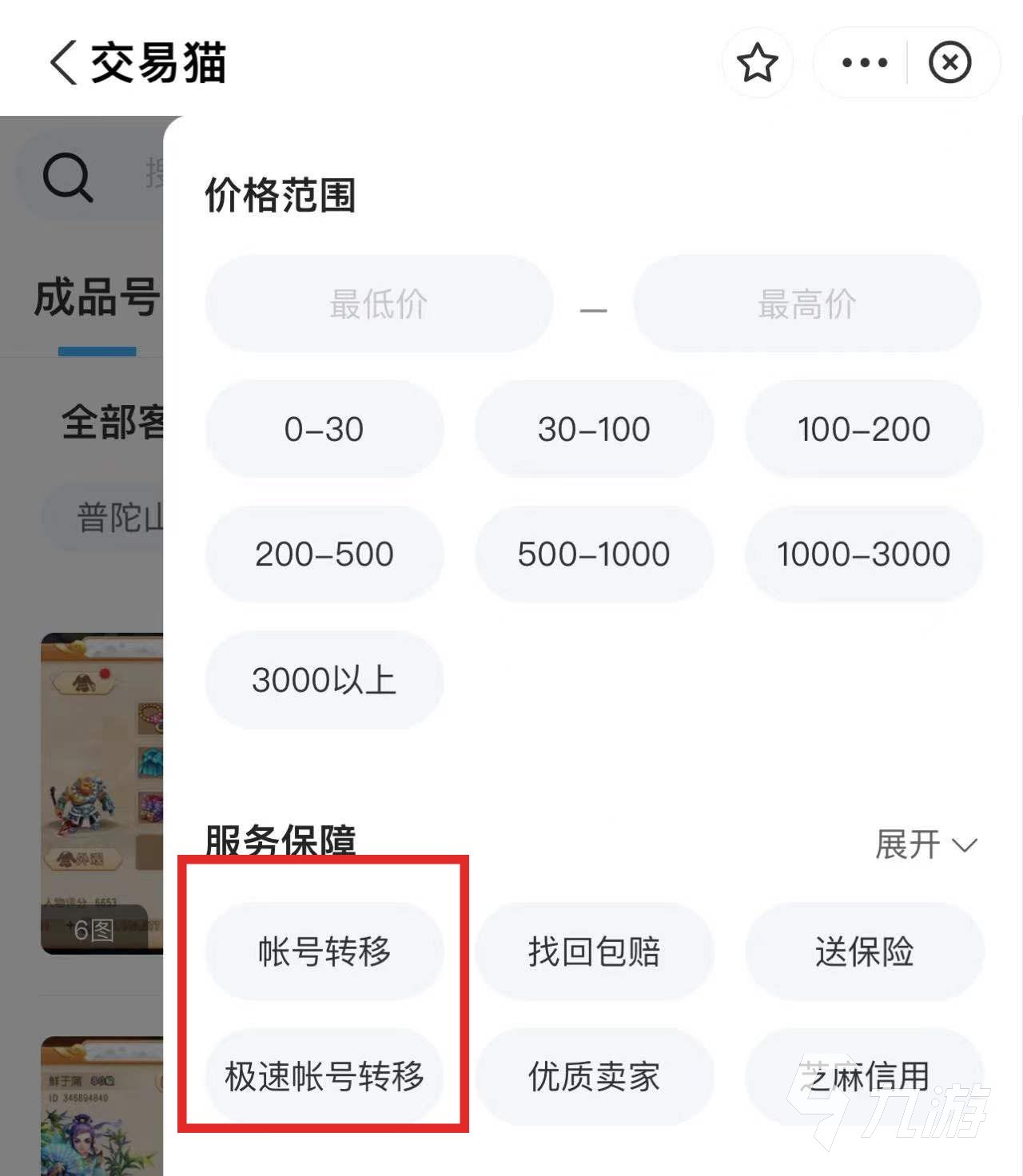Choose the 芝麻信用 filter

click(864, 1076)
